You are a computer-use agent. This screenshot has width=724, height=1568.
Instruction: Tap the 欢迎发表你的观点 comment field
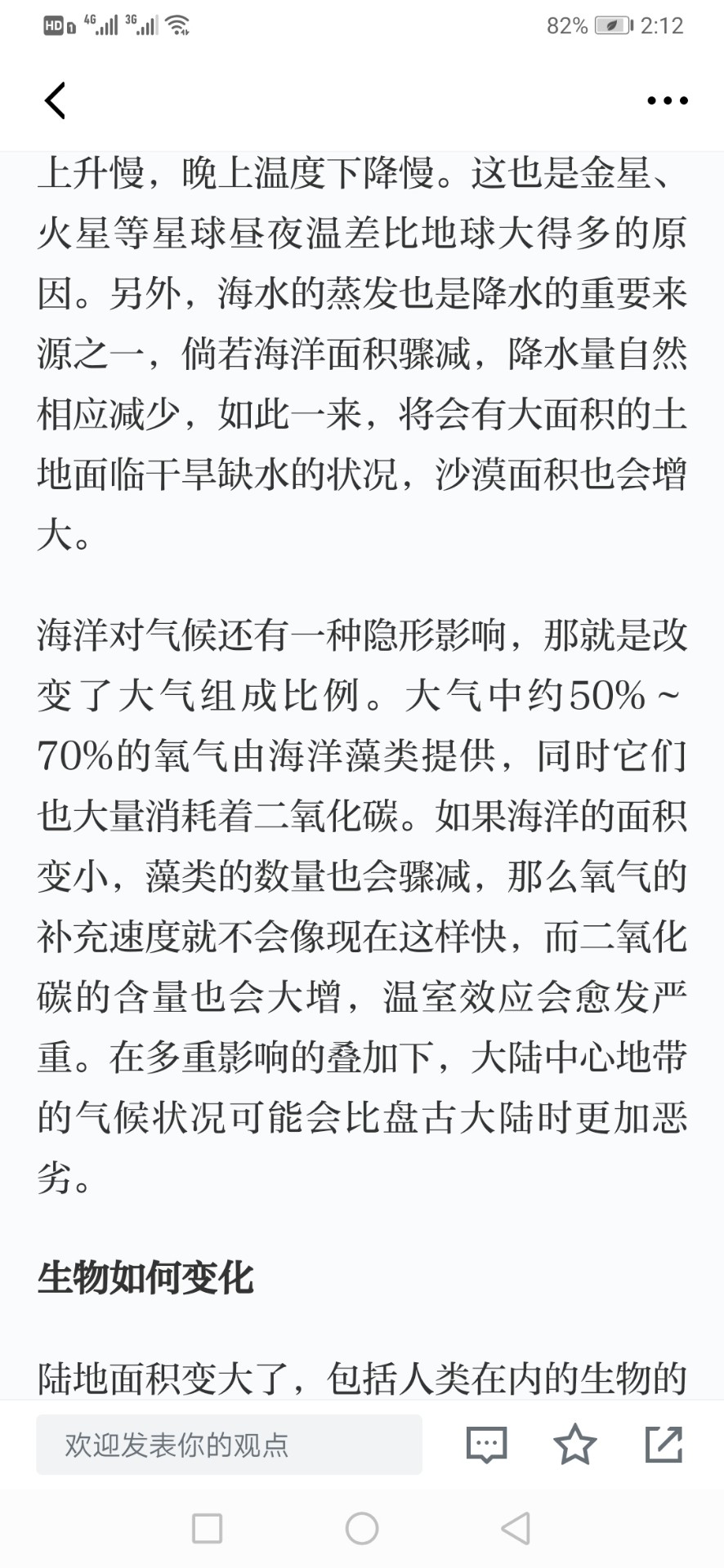point(229,1445)
